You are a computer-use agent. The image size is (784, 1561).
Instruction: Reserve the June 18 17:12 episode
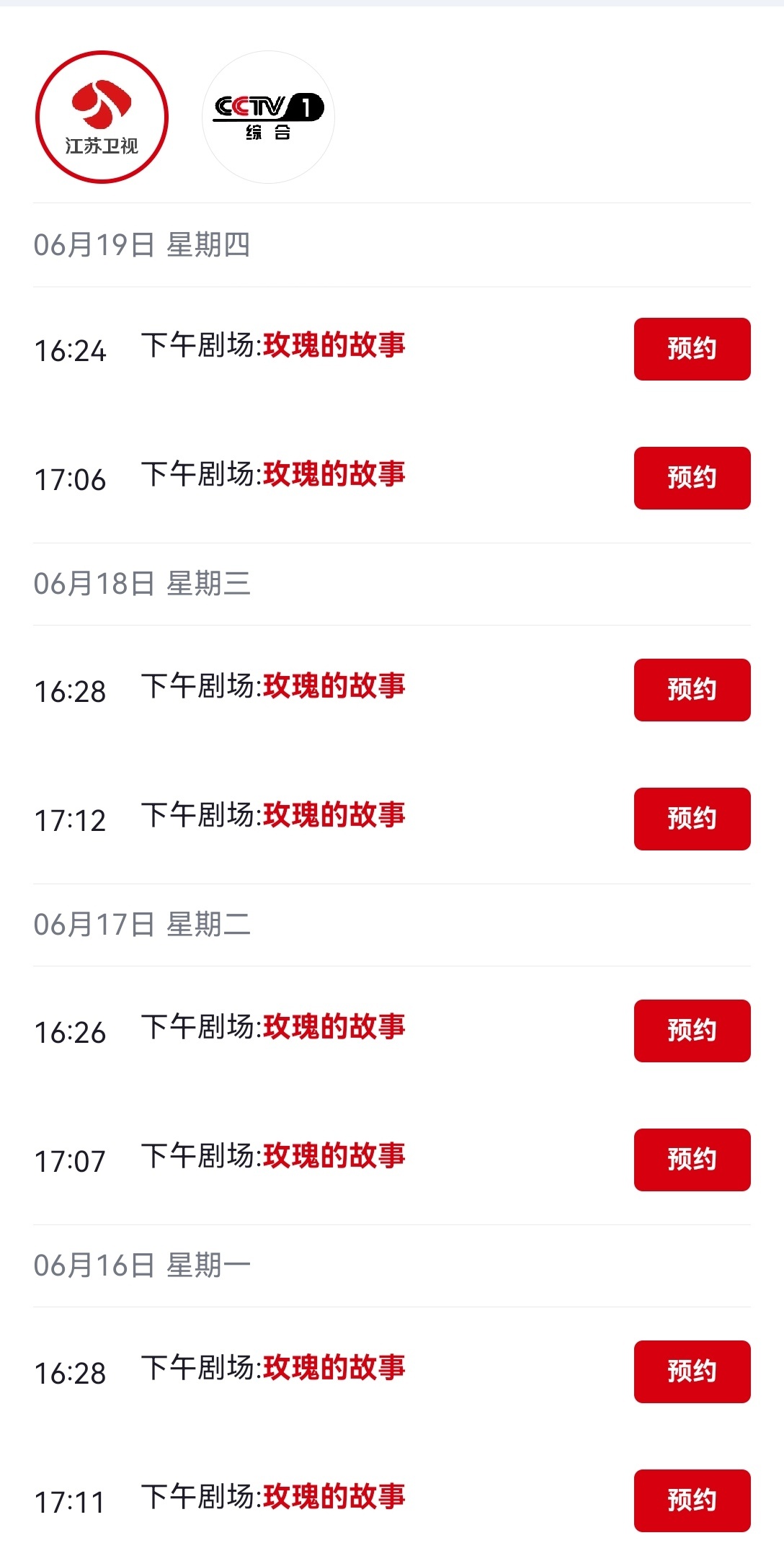(692, 819)
